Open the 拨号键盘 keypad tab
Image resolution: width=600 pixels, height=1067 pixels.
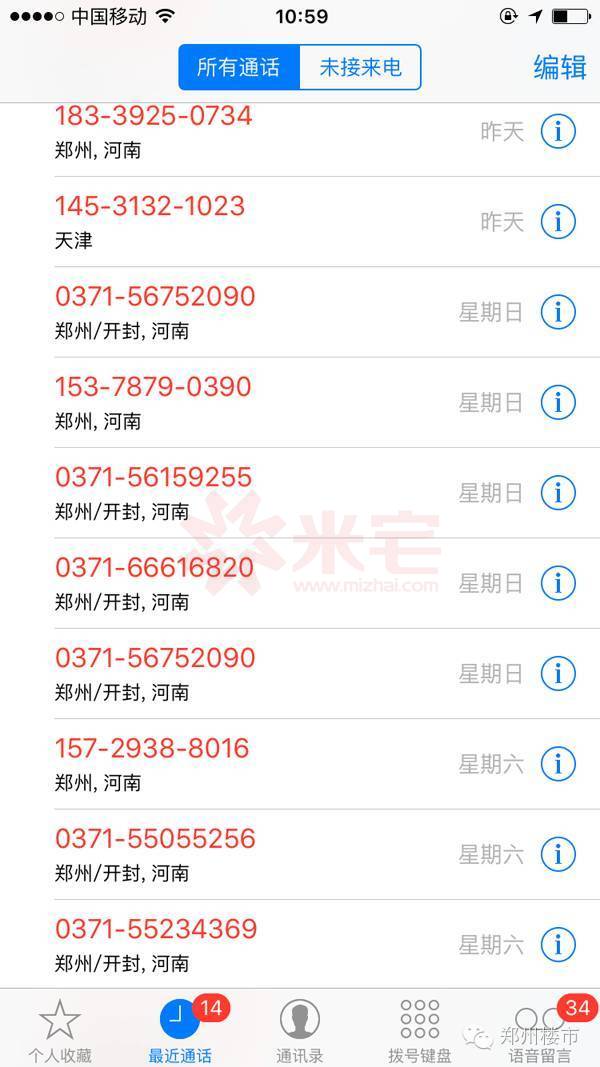coord(420,1030)
